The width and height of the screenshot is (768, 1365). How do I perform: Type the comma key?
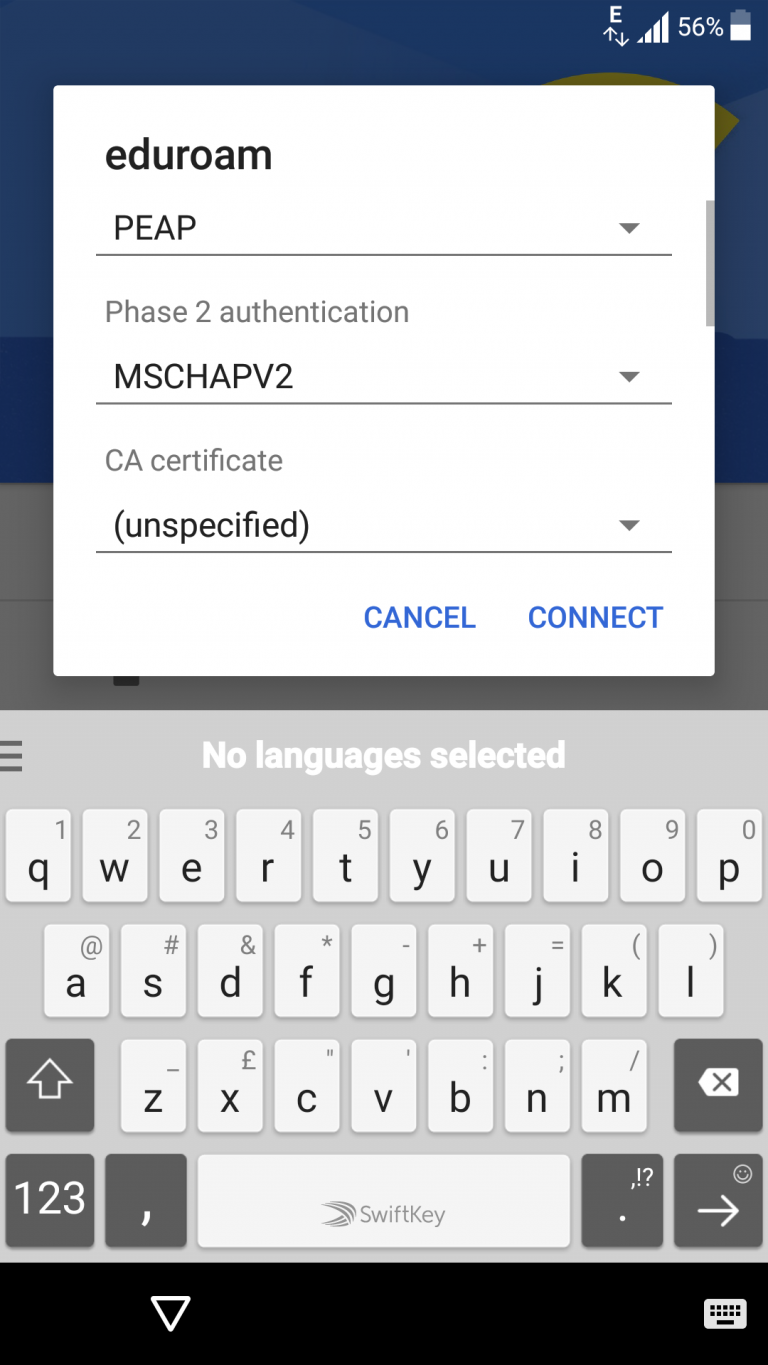[x=146, y=1201]
